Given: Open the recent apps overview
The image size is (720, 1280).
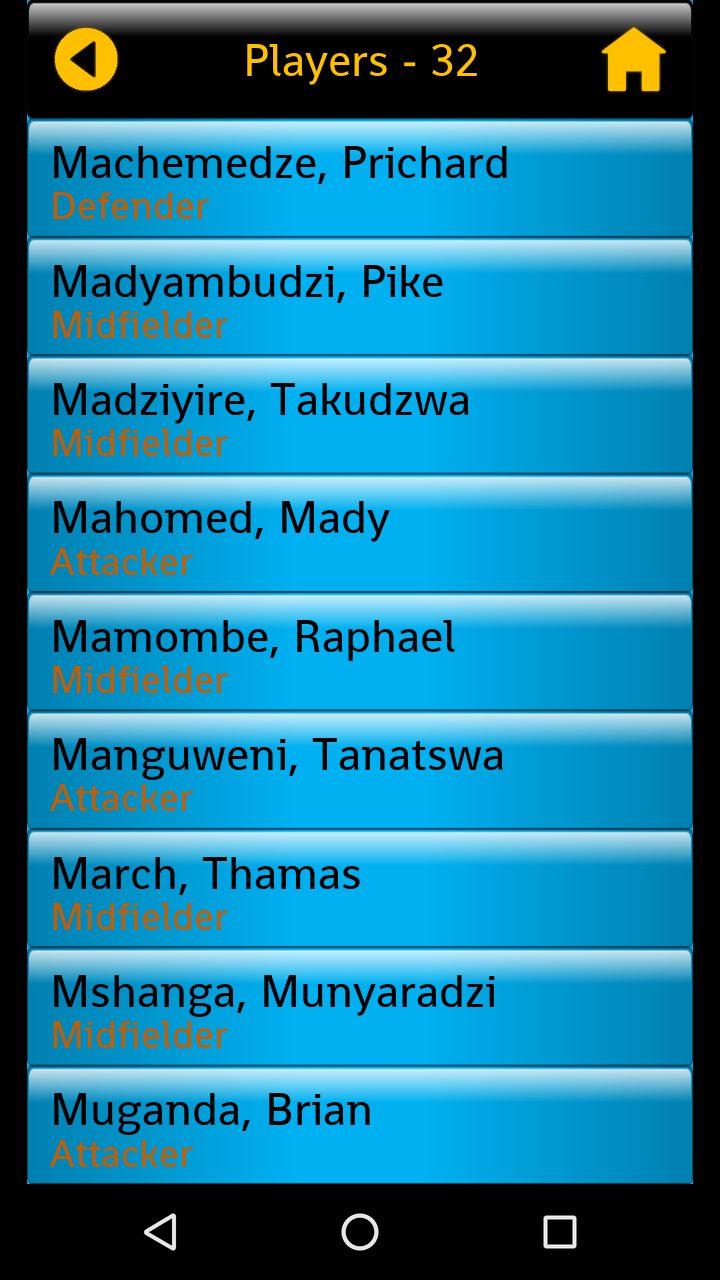Looking at the screenshot, I should [560, 1232].
